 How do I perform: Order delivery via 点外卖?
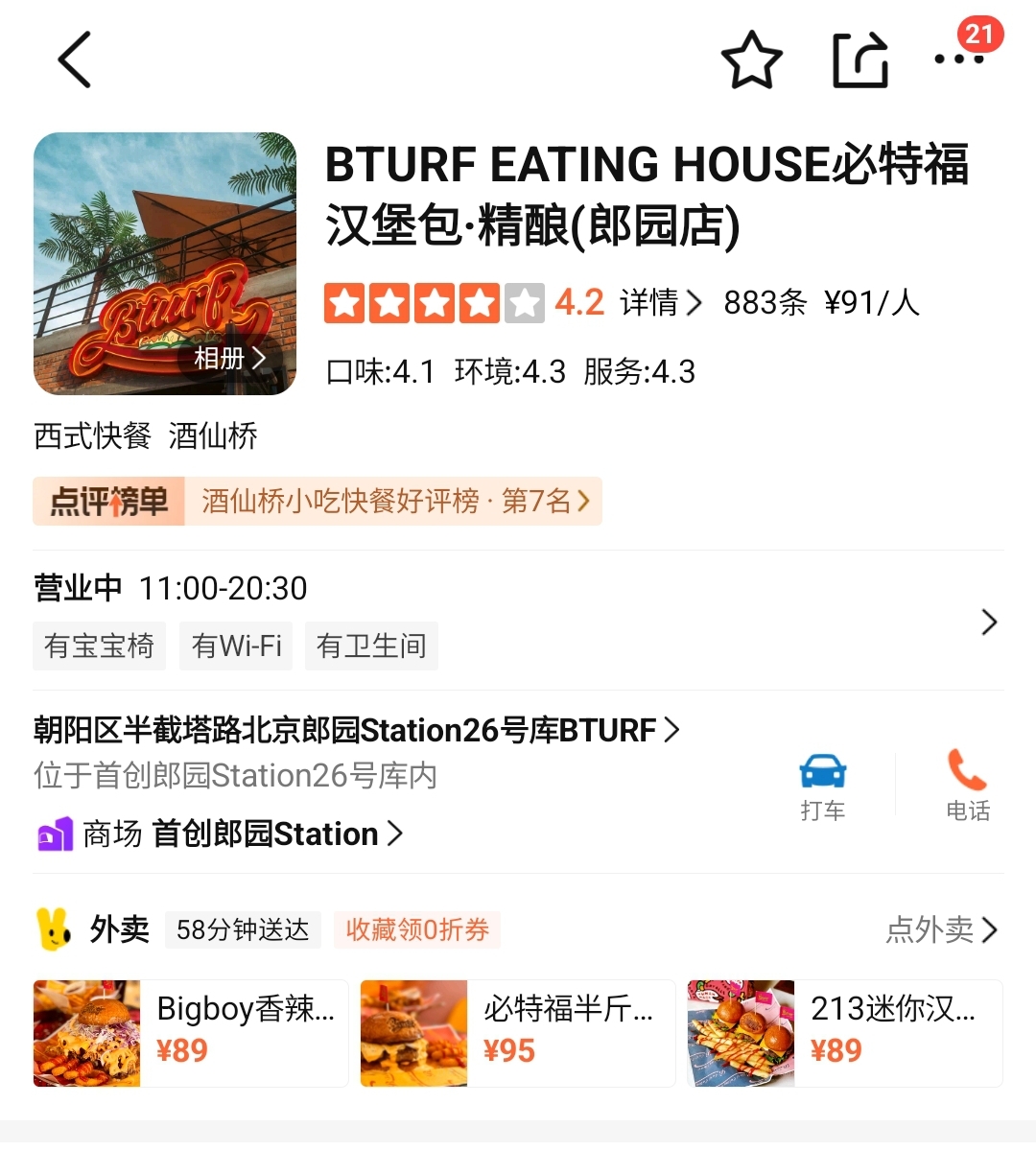pos(942,929)
